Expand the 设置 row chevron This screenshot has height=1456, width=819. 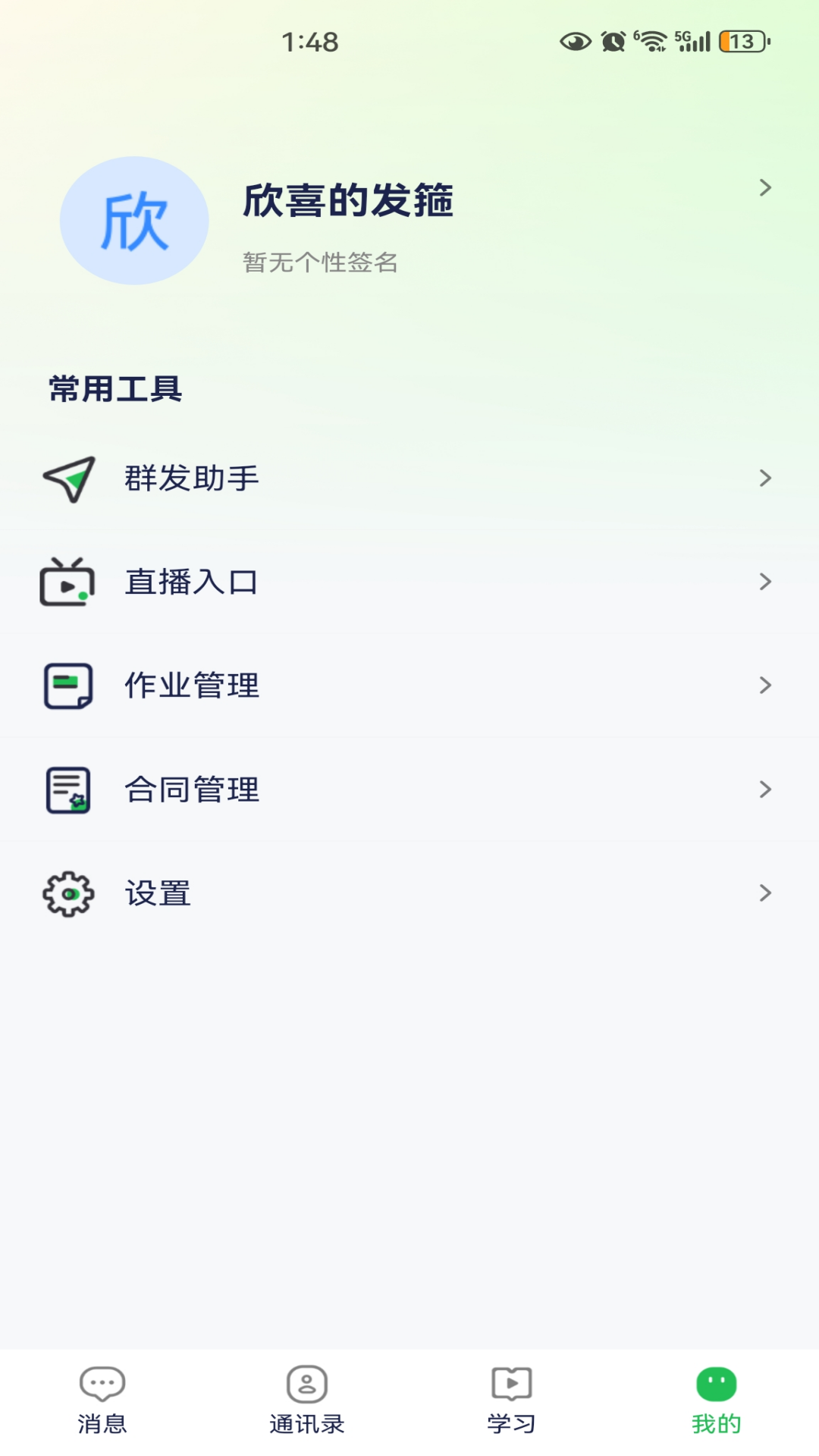tap(765, 893)
